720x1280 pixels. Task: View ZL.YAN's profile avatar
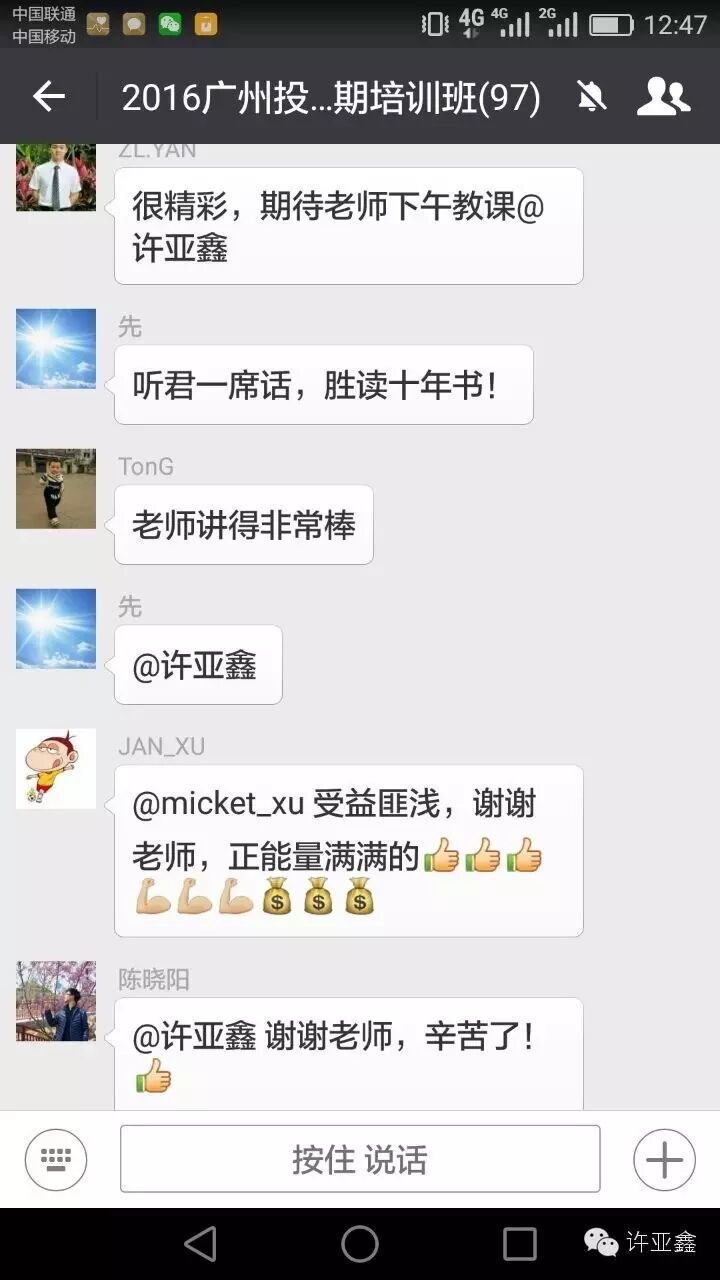click(56, 178)
